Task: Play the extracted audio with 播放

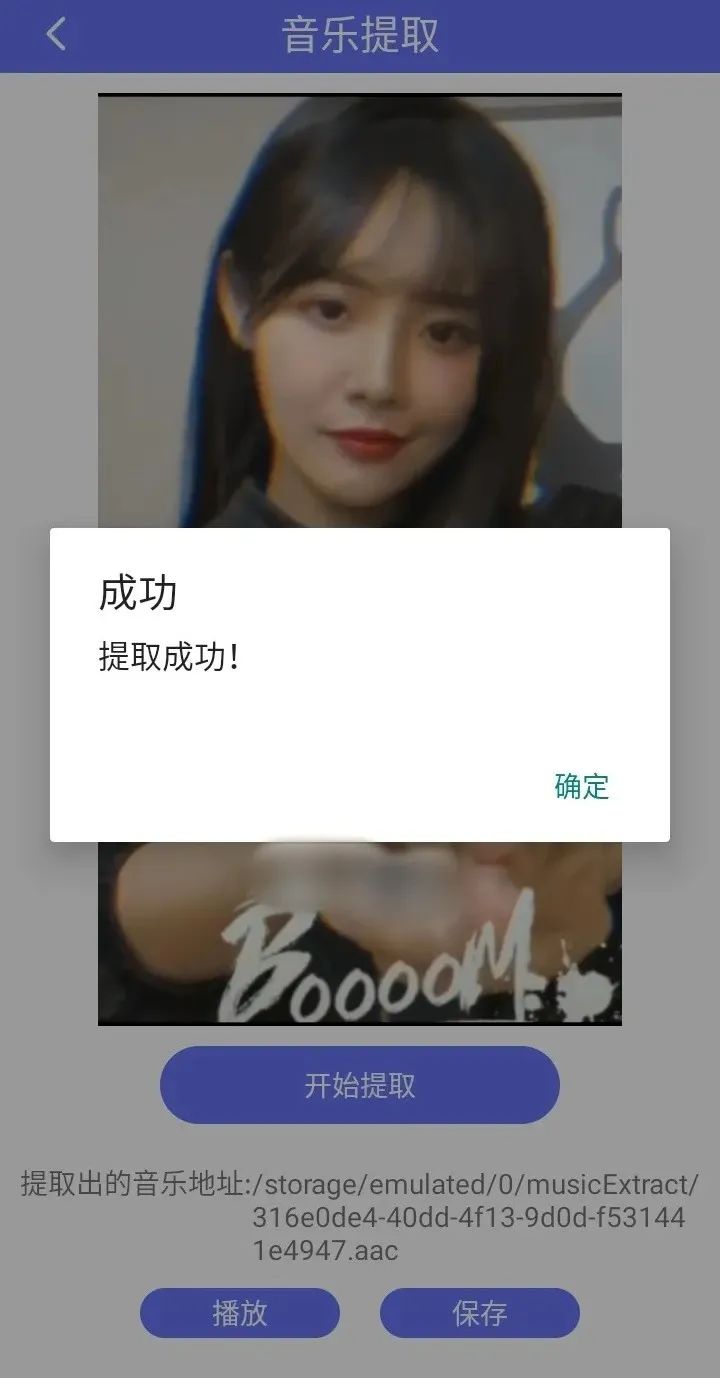Action: tap(240, 1313)
